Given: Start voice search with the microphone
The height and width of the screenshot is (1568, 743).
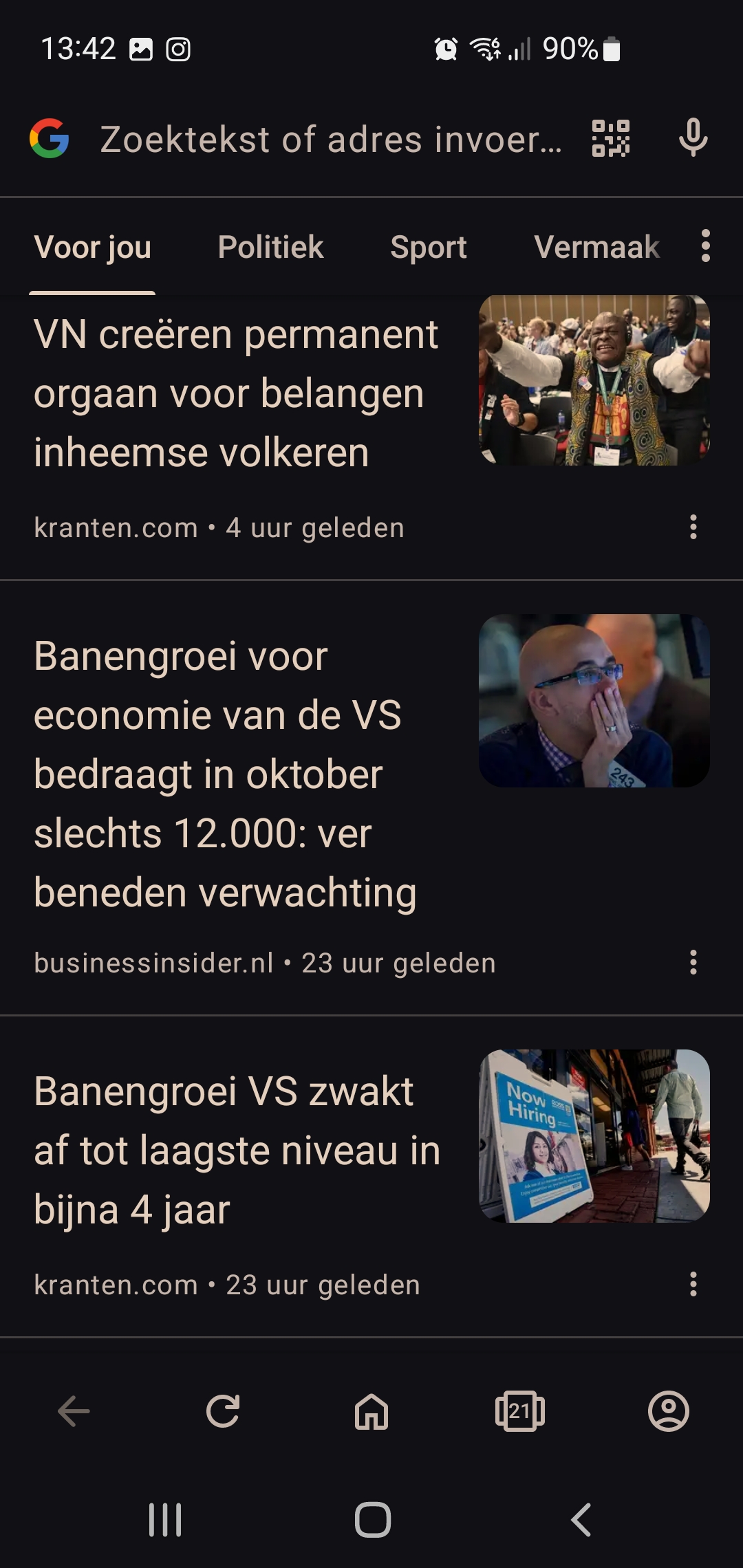Looking at the screenshot, I should (693, 138).
